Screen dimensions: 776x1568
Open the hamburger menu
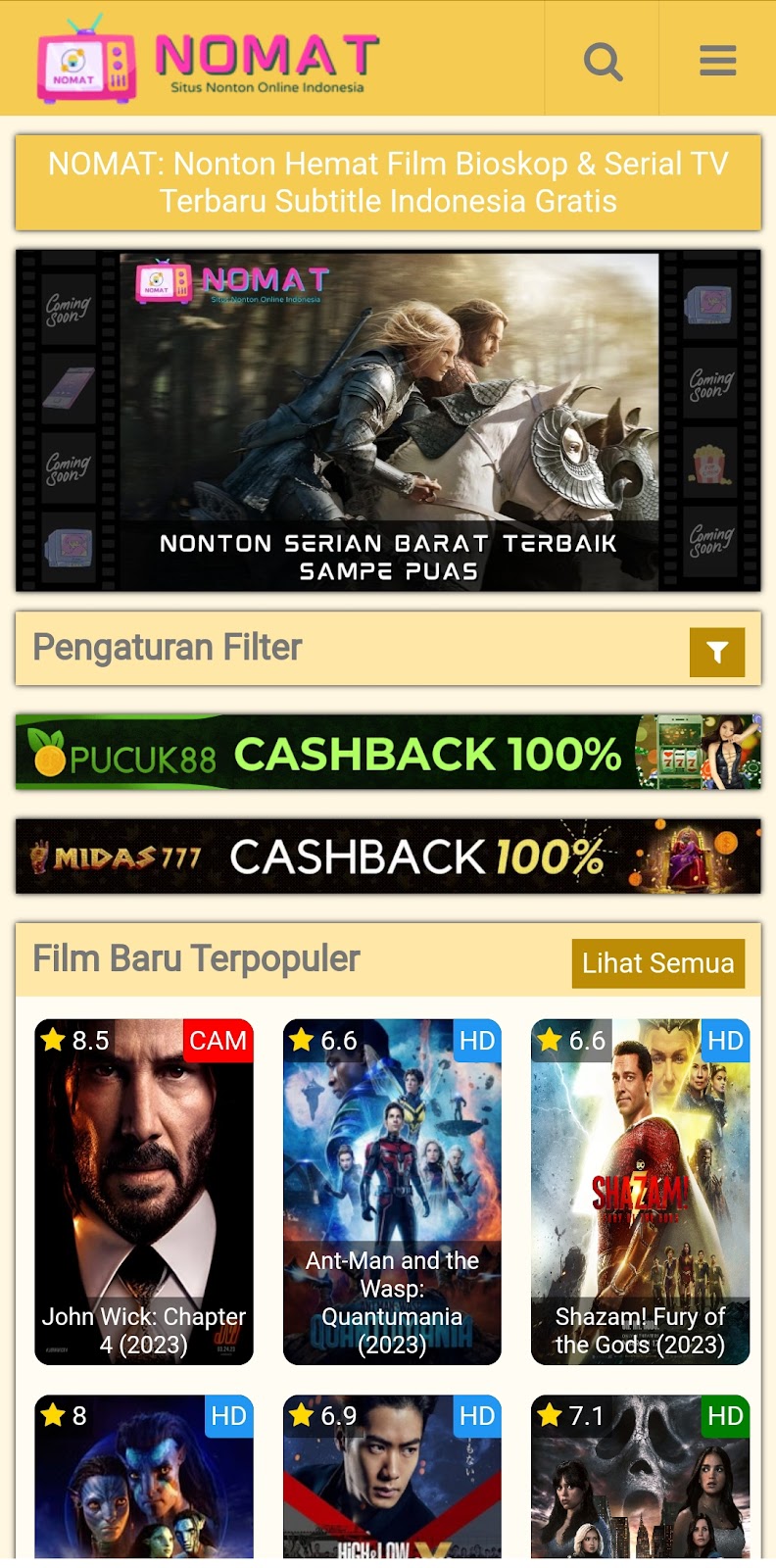pyautogui.click(x=717, y=61)
